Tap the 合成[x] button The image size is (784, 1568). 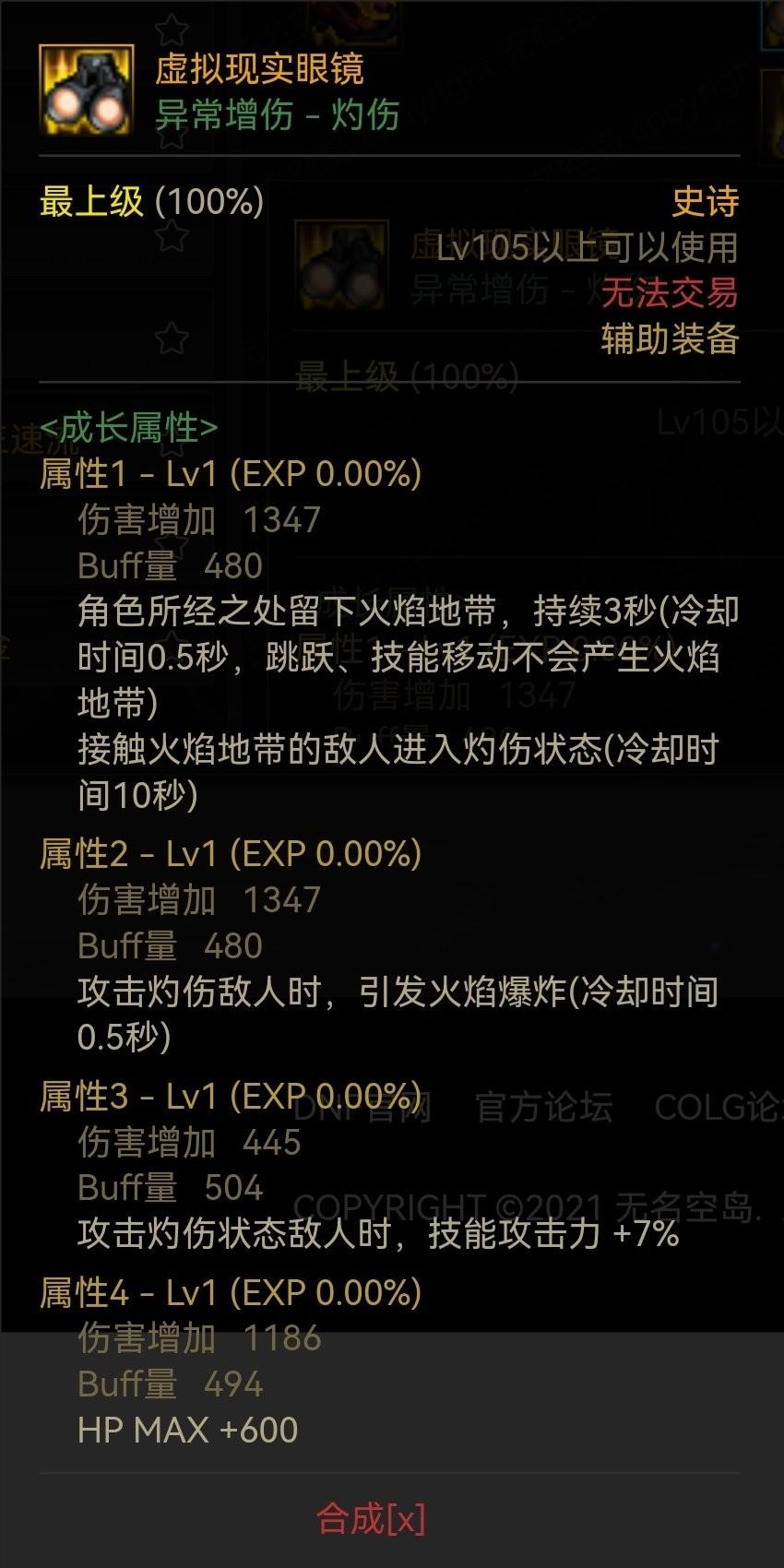coord(371,1517)
